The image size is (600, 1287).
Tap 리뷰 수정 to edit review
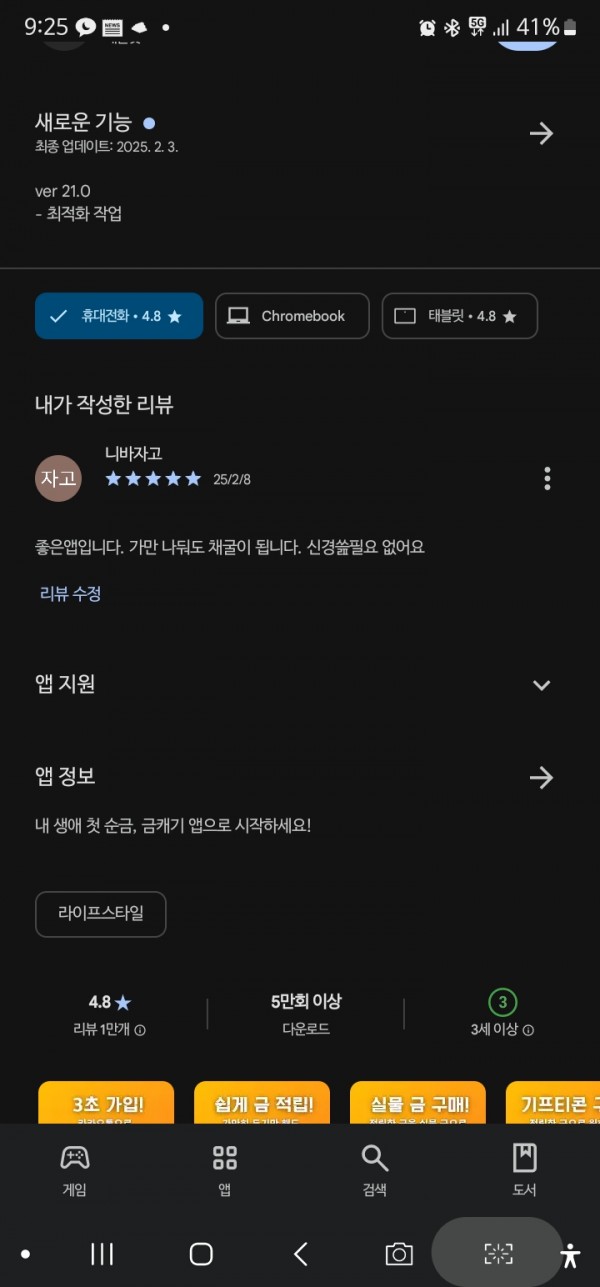click(70, 593)
